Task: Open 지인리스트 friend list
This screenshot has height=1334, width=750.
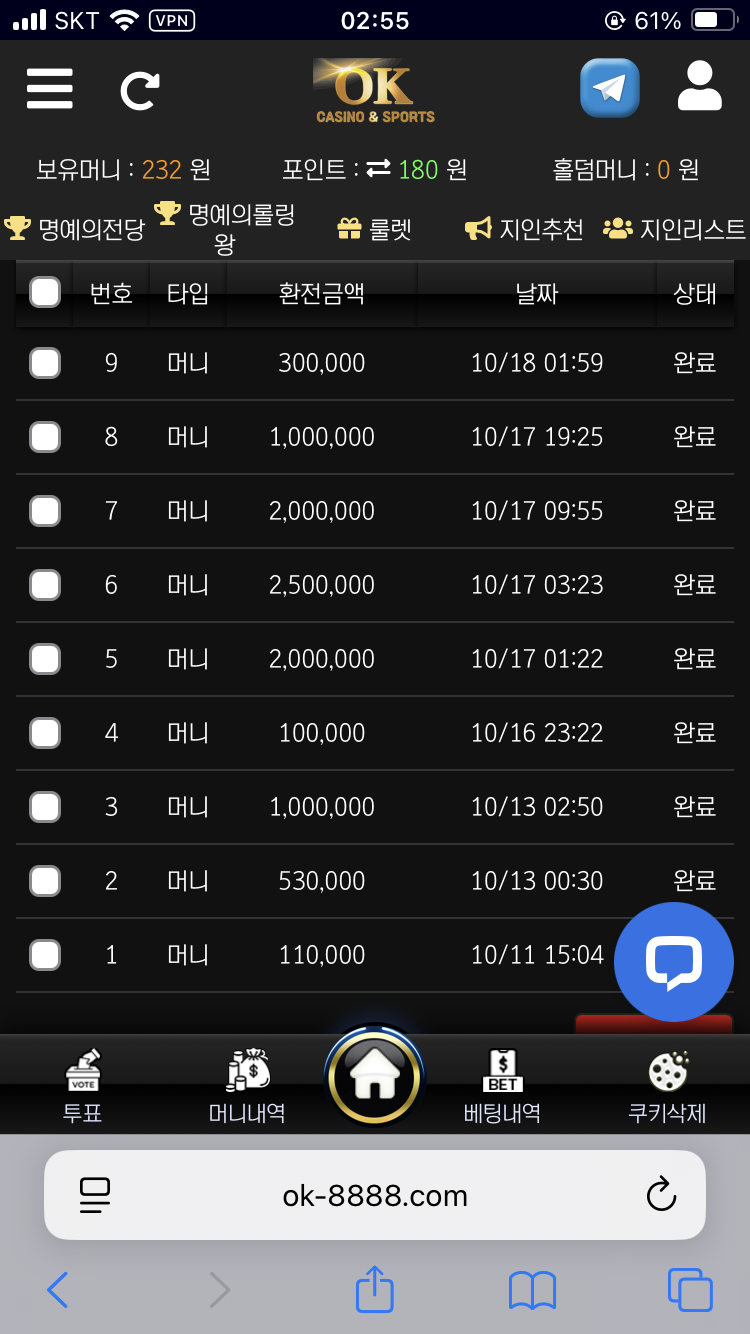Action: coord(674,229)
